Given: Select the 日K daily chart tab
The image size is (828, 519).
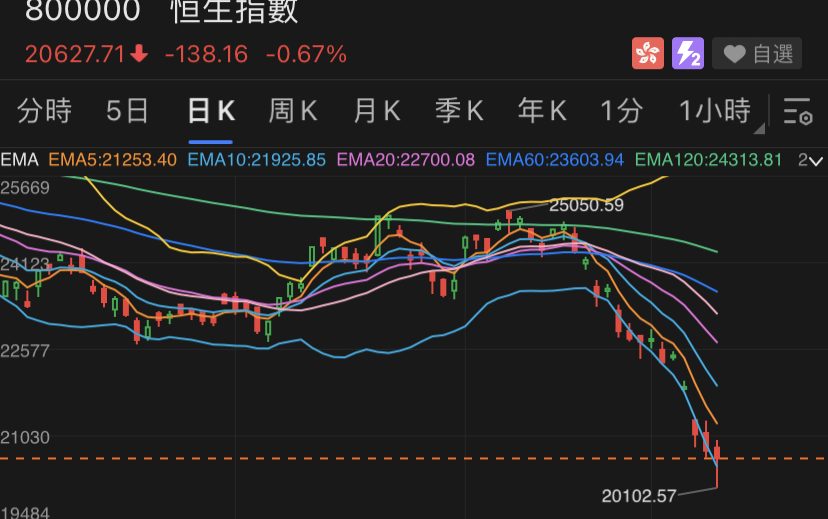Looking at the screenshot, I should (210, 111).
